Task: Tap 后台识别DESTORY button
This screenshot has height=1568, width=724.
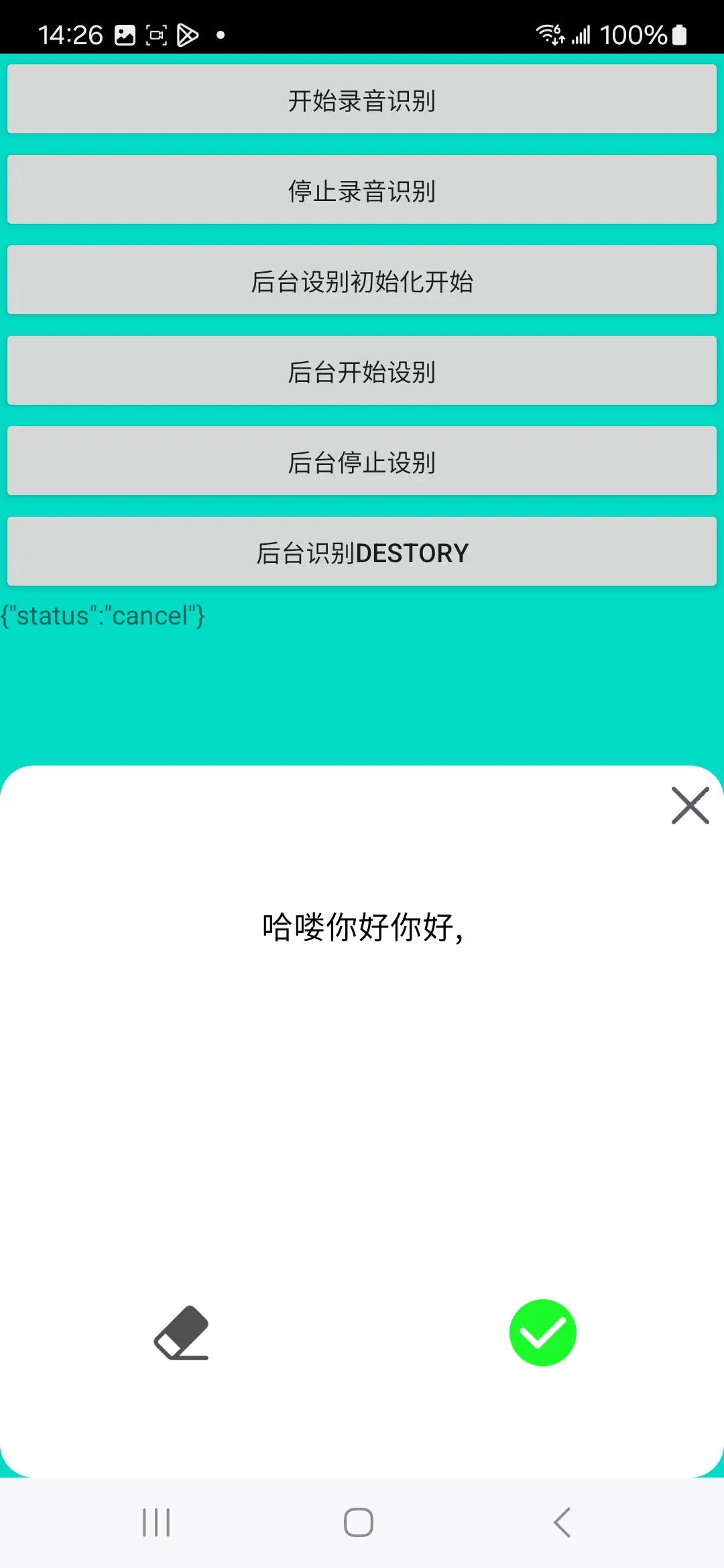Action: [x=362, y=551]
